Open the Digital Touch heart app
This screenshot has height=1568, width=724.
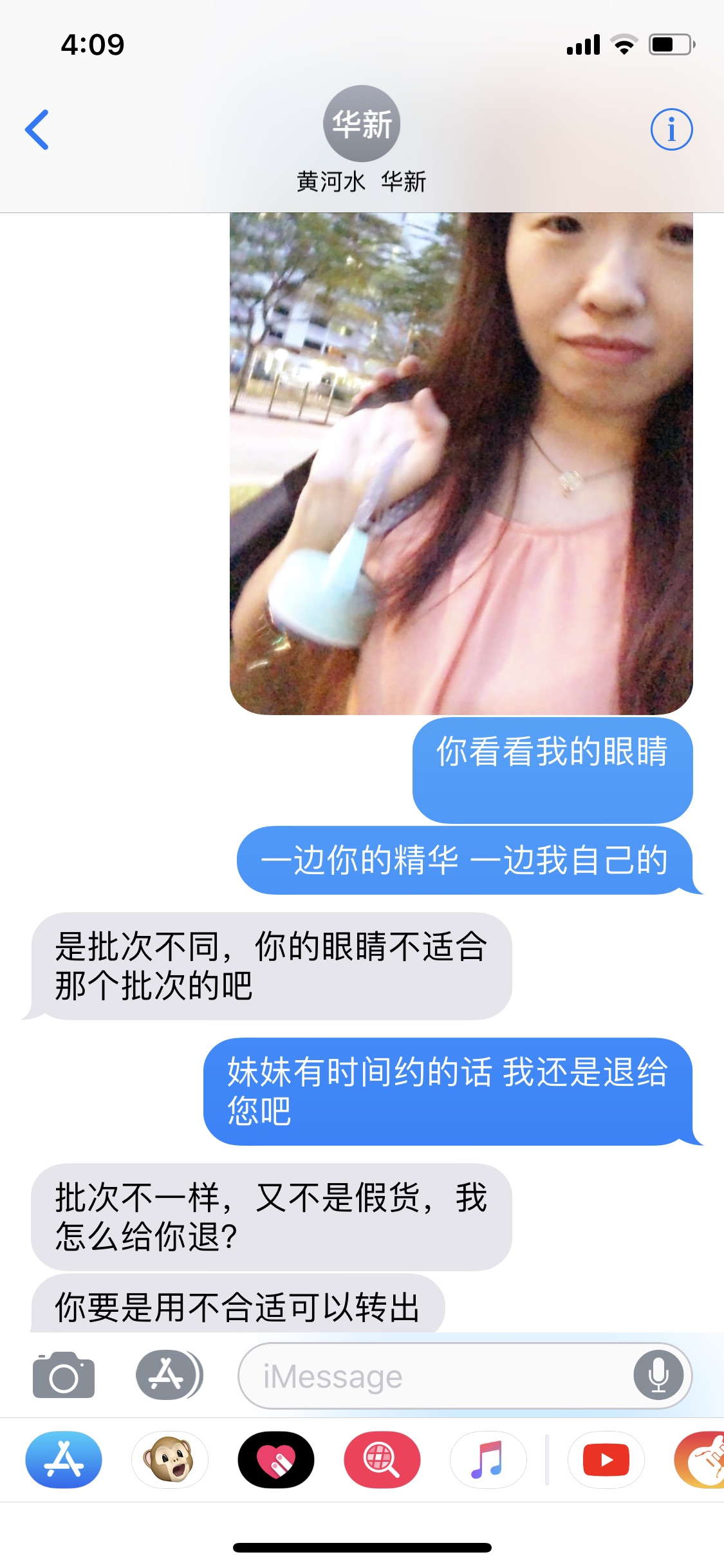276,1460
